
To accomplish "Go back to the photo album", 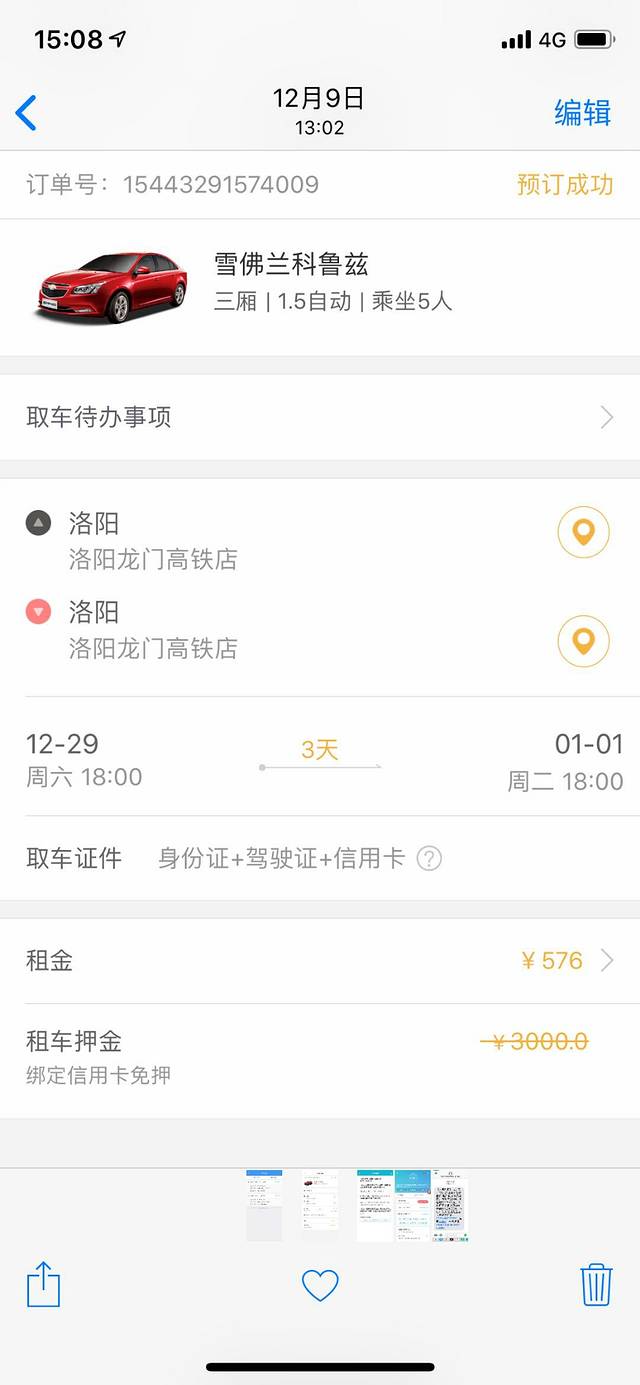I will point(26,113).
